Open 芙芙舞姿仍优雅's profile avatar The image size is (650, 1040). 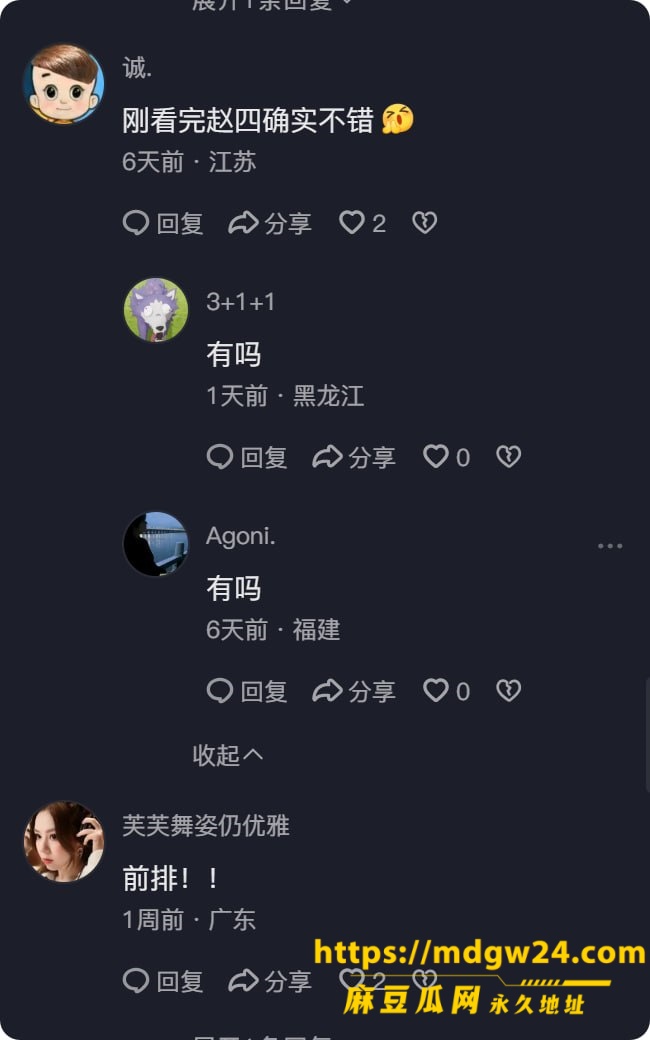pyautogui.click(x=64, y=841)
